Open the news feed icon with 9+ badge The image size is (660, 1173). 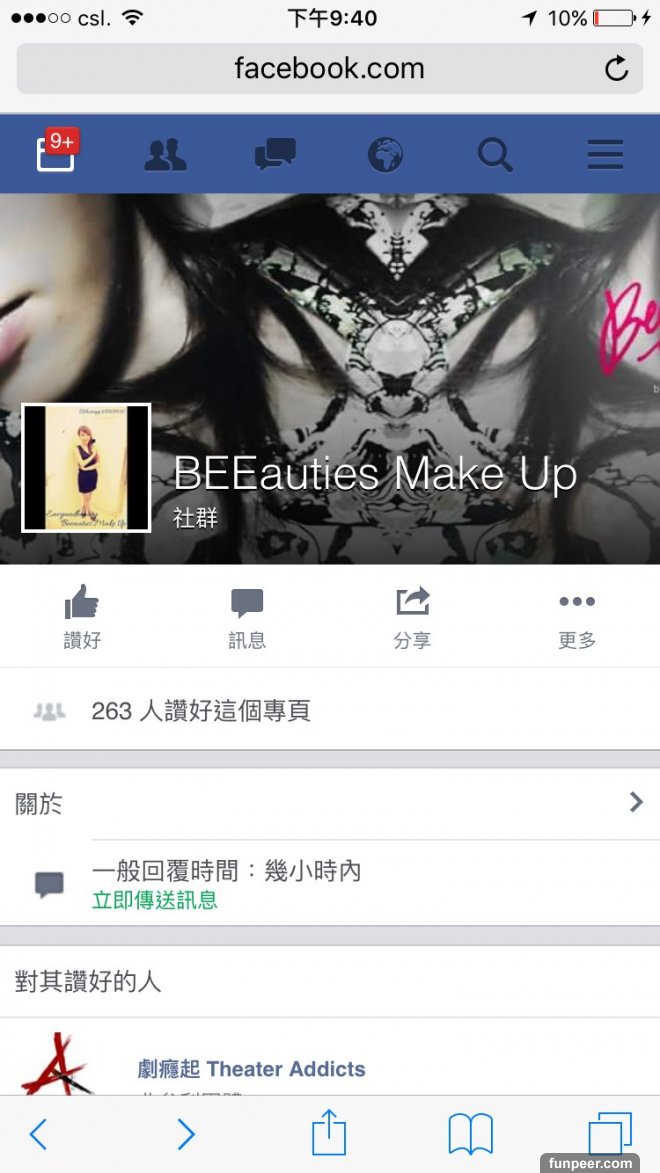tap(56, 154)
